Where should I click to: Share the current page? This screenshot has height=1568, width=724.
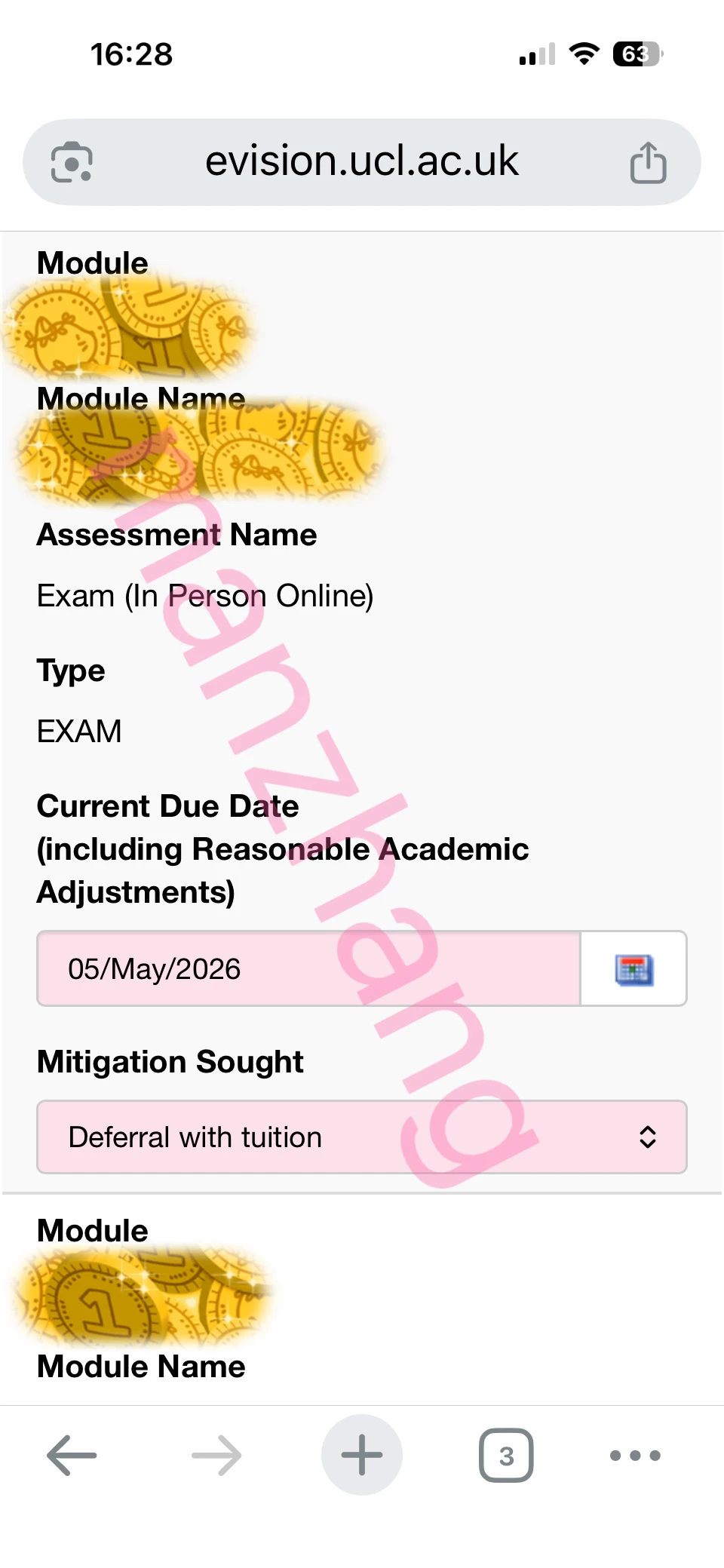point(648,162)
